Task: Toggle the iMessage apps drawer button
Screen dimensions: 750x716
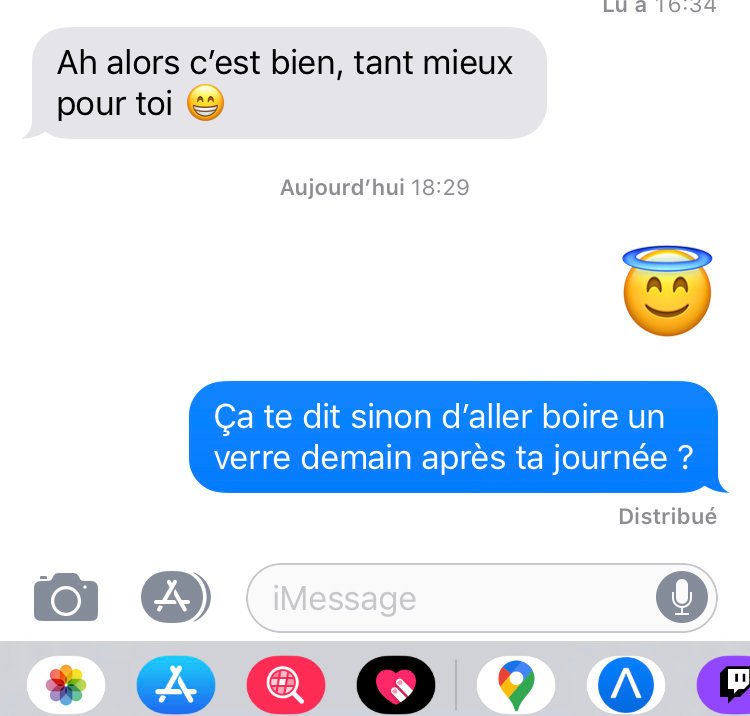Action: pos(175,598)
